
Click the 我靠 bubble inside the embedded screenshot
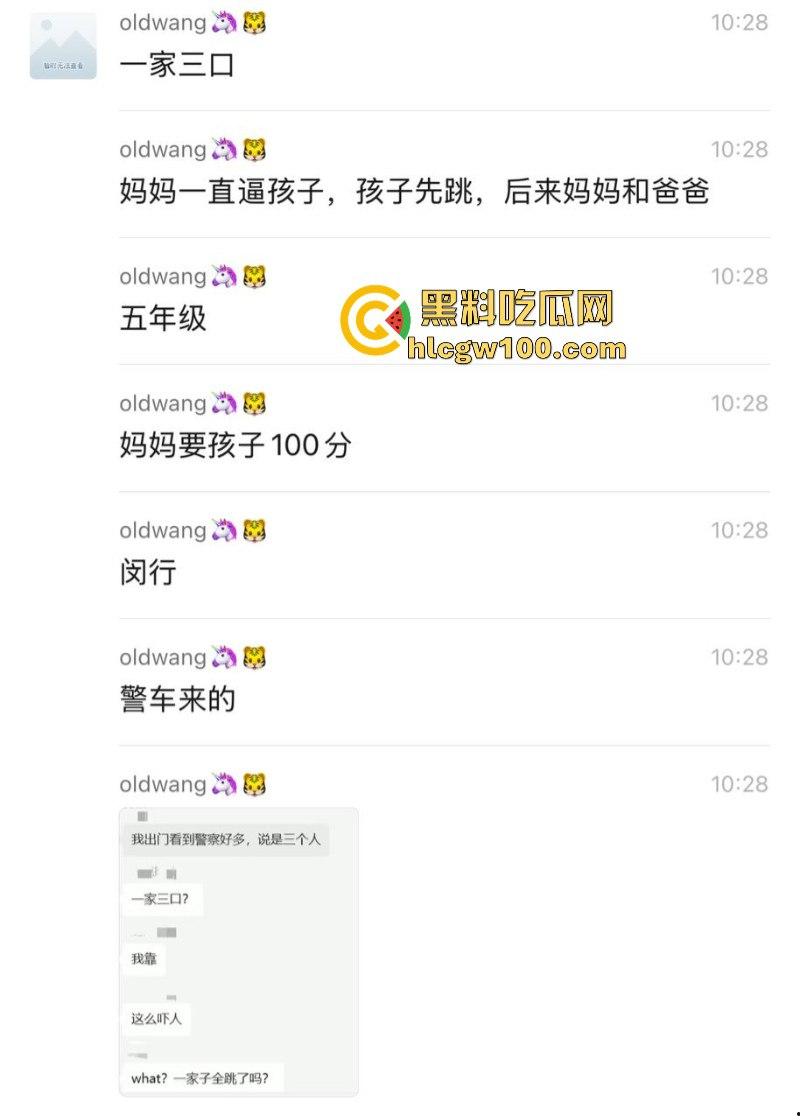pos(146,959)
